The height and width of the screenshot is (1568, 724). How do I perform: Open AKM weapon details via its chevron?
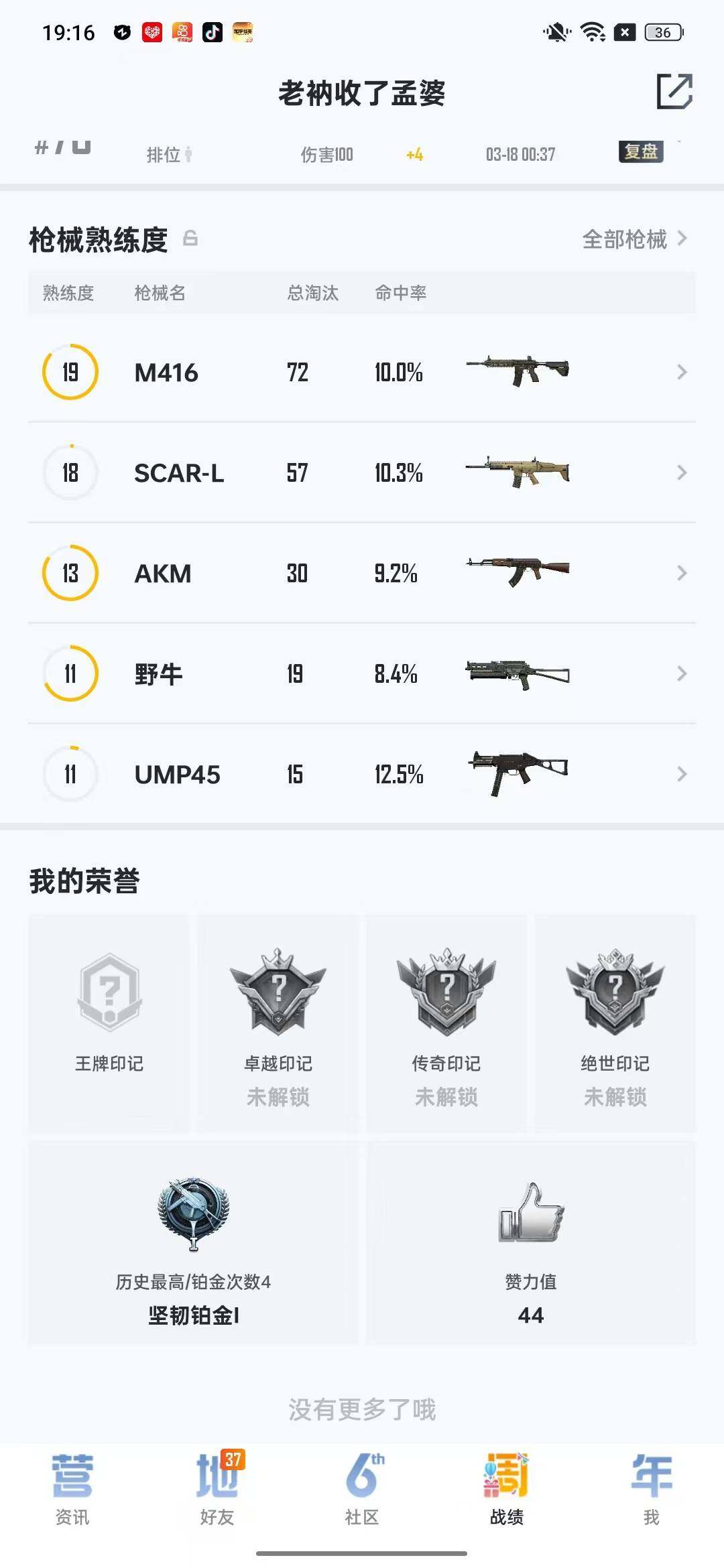682,574
